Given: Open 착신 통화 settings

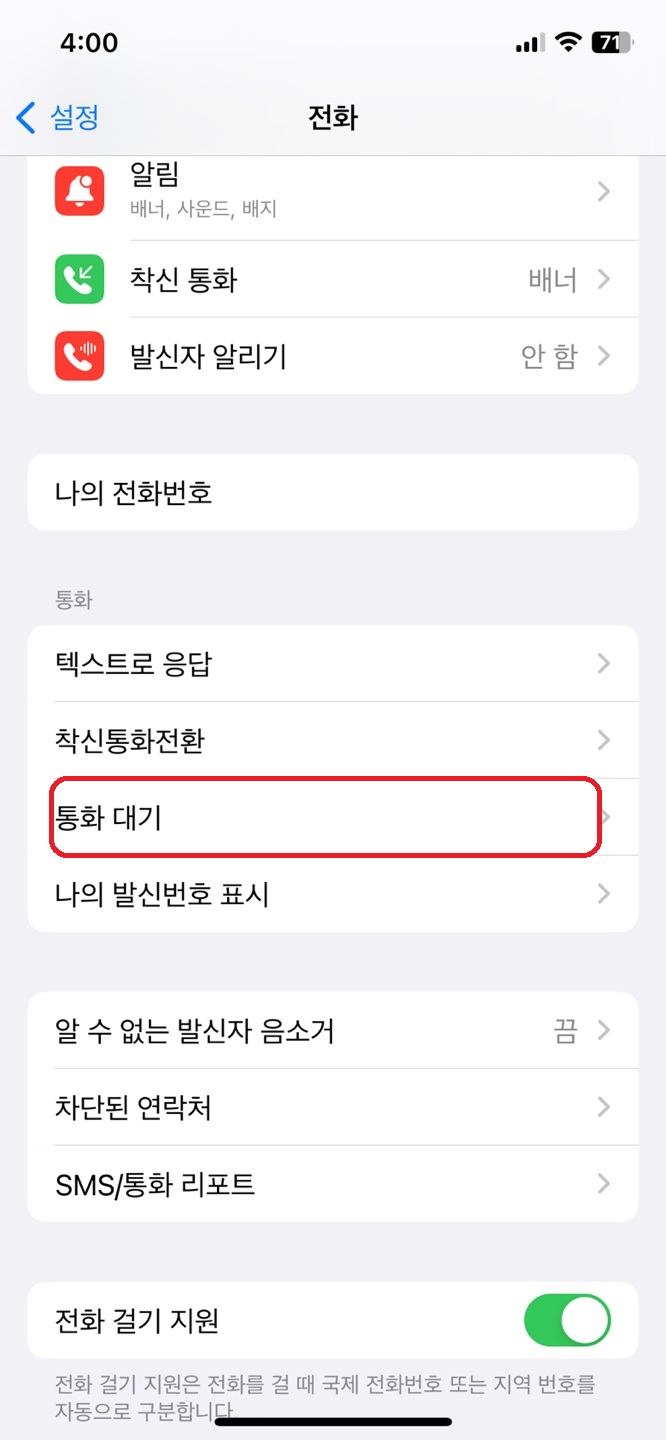Looking at the screenshot, I should (333, 279).
